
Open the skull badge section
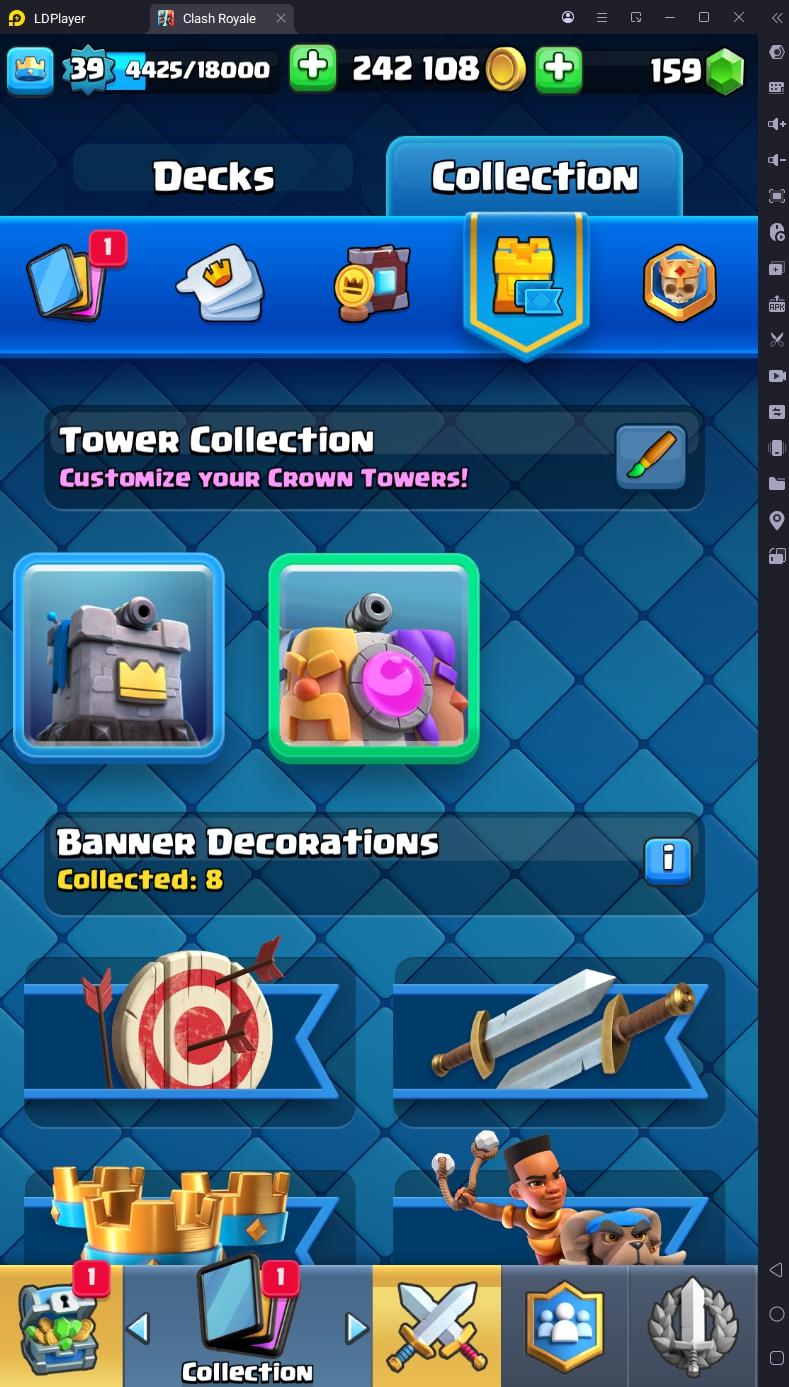coord(679,283)
